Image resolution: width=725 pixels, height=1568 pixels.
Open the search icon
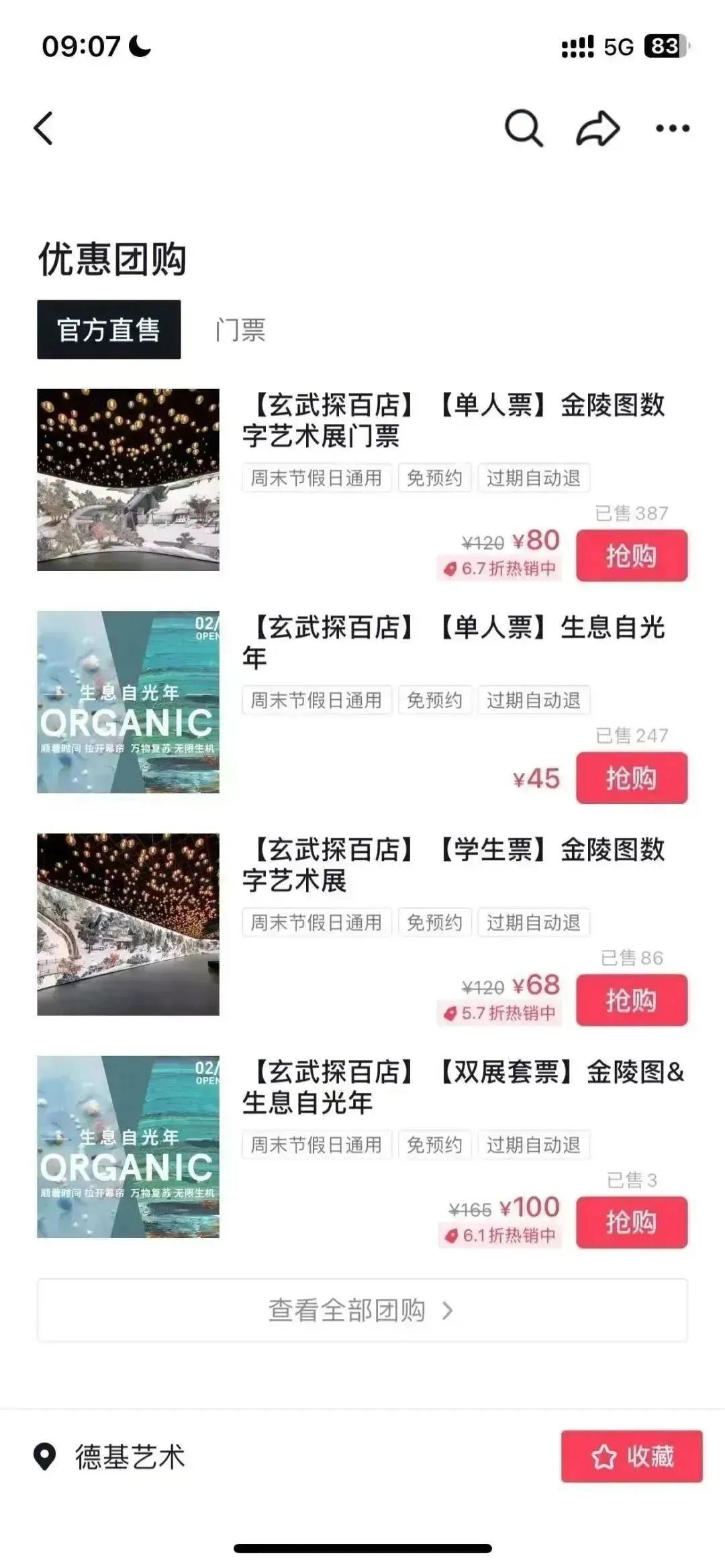point(523,127)
